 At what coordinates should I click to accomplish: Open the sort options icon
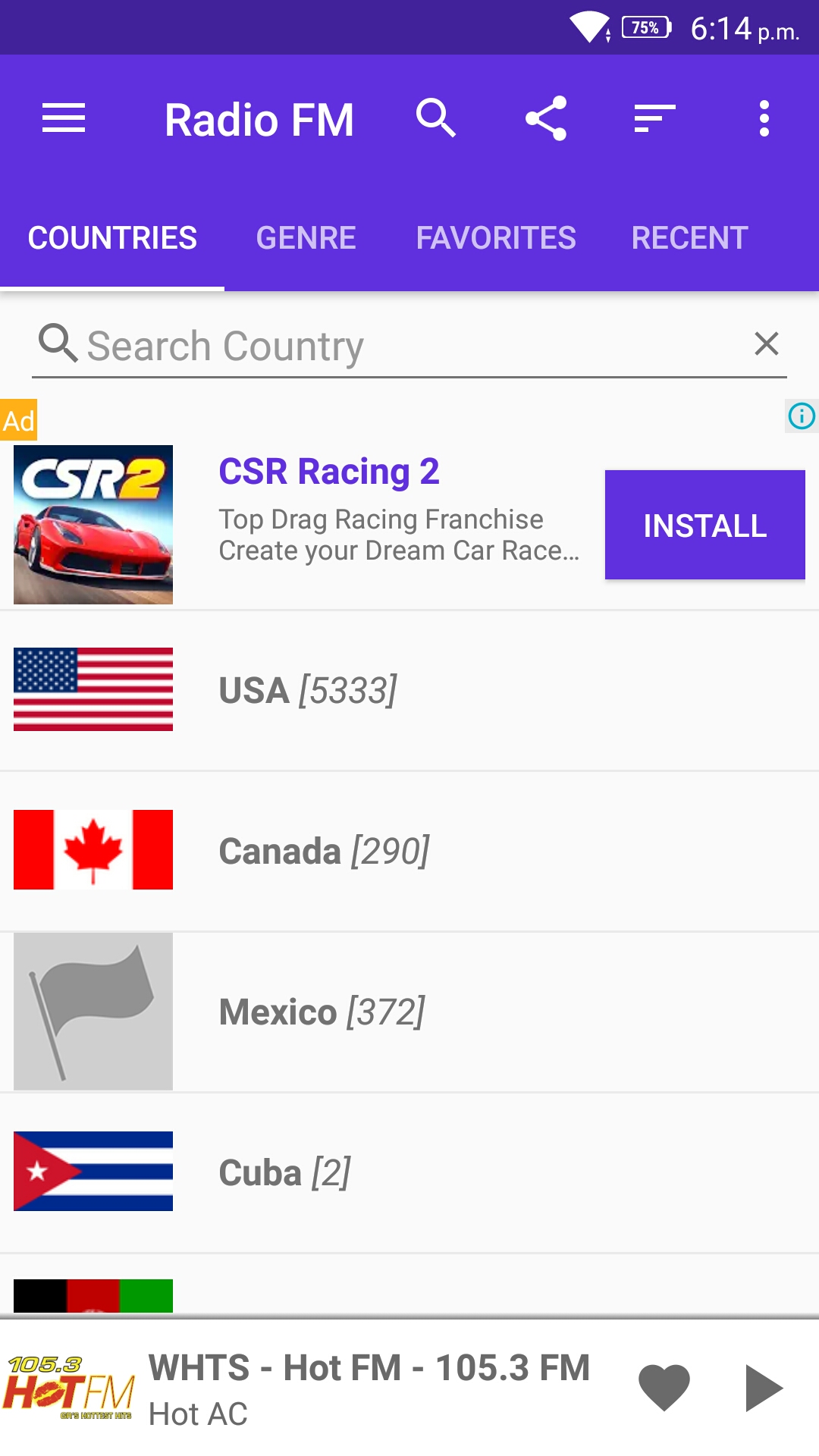pyautogui.click(x=655, y=119)
